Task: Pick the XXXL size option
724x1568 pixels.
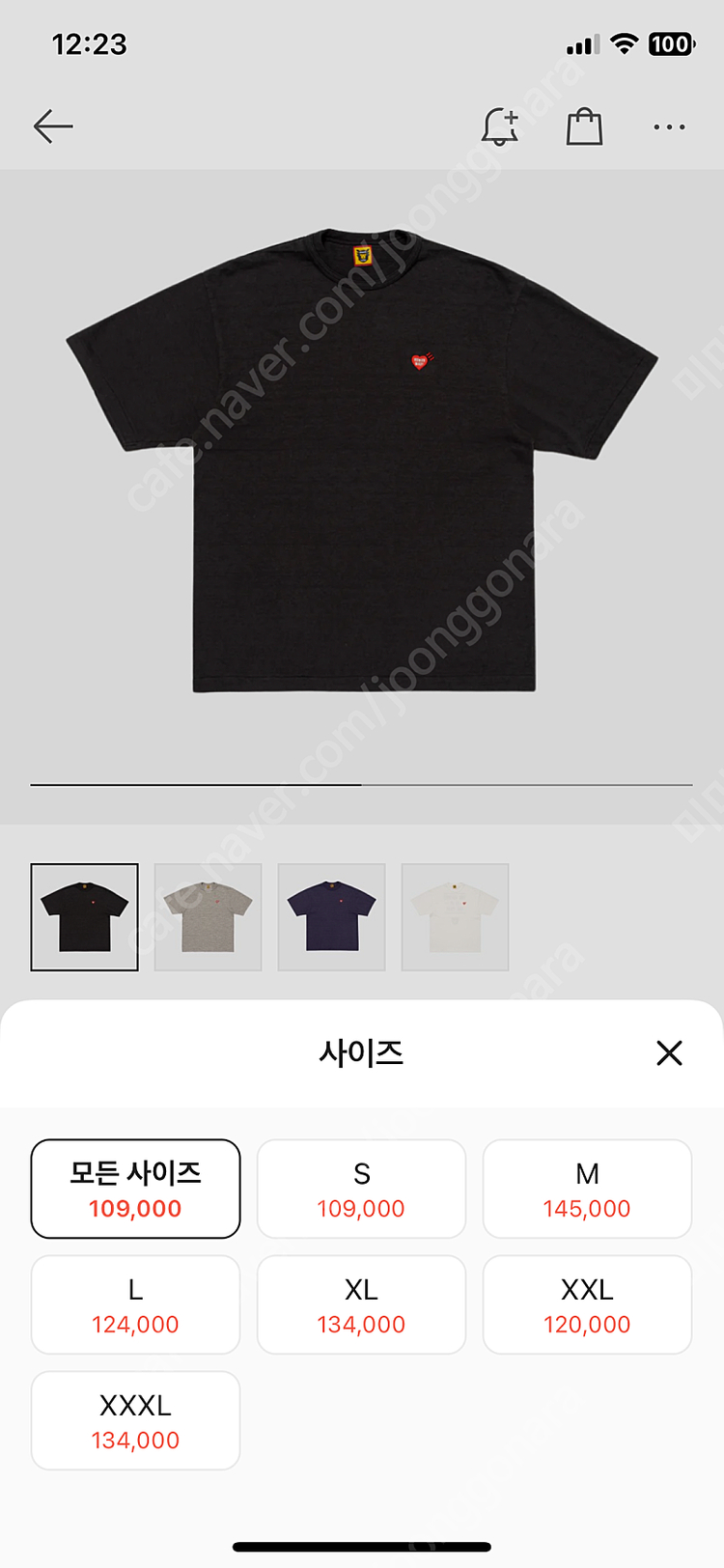Action: (x=135, y=1420)
